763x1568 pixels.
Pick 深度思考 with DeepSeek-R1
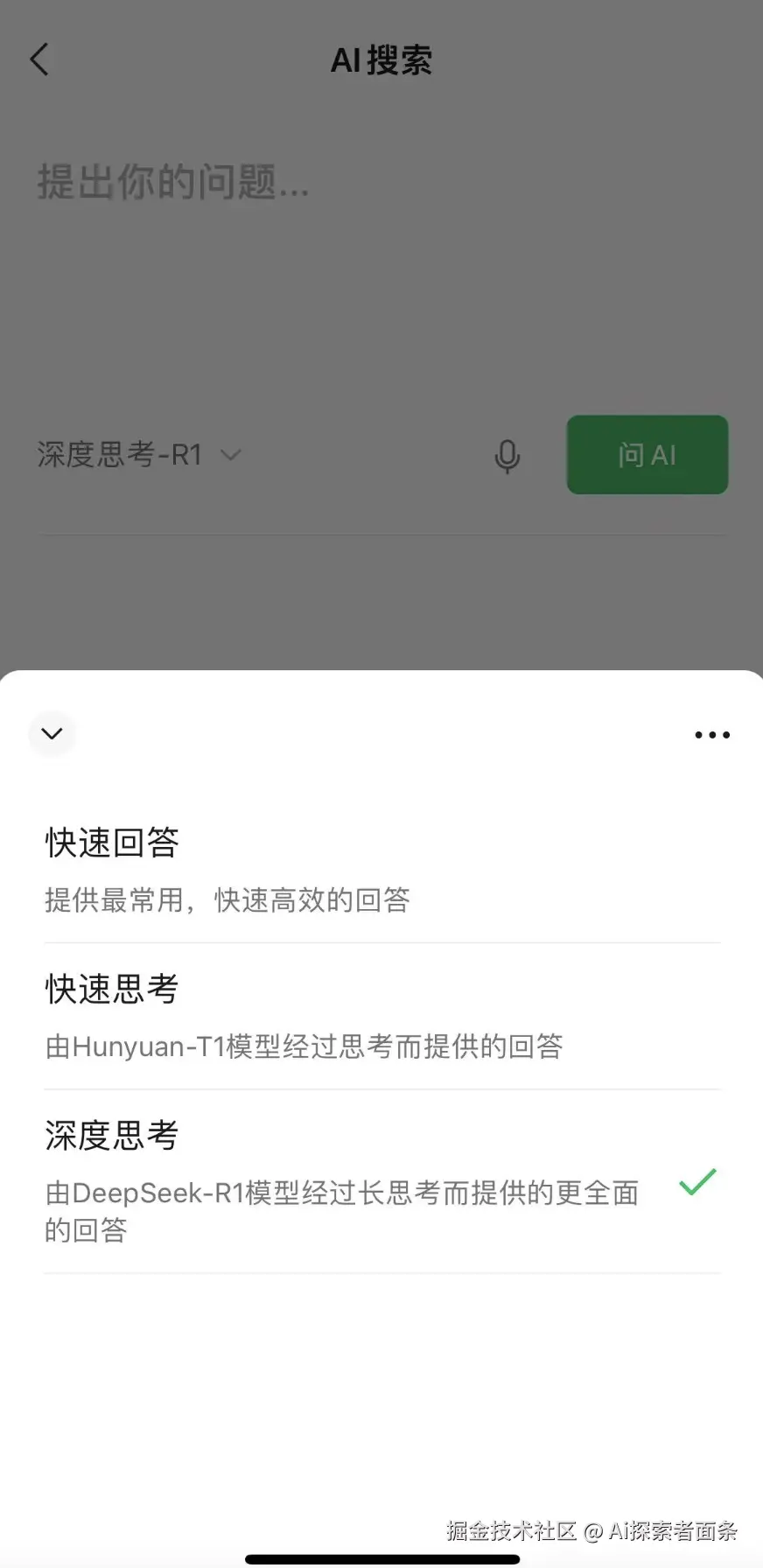(381, 1181)
